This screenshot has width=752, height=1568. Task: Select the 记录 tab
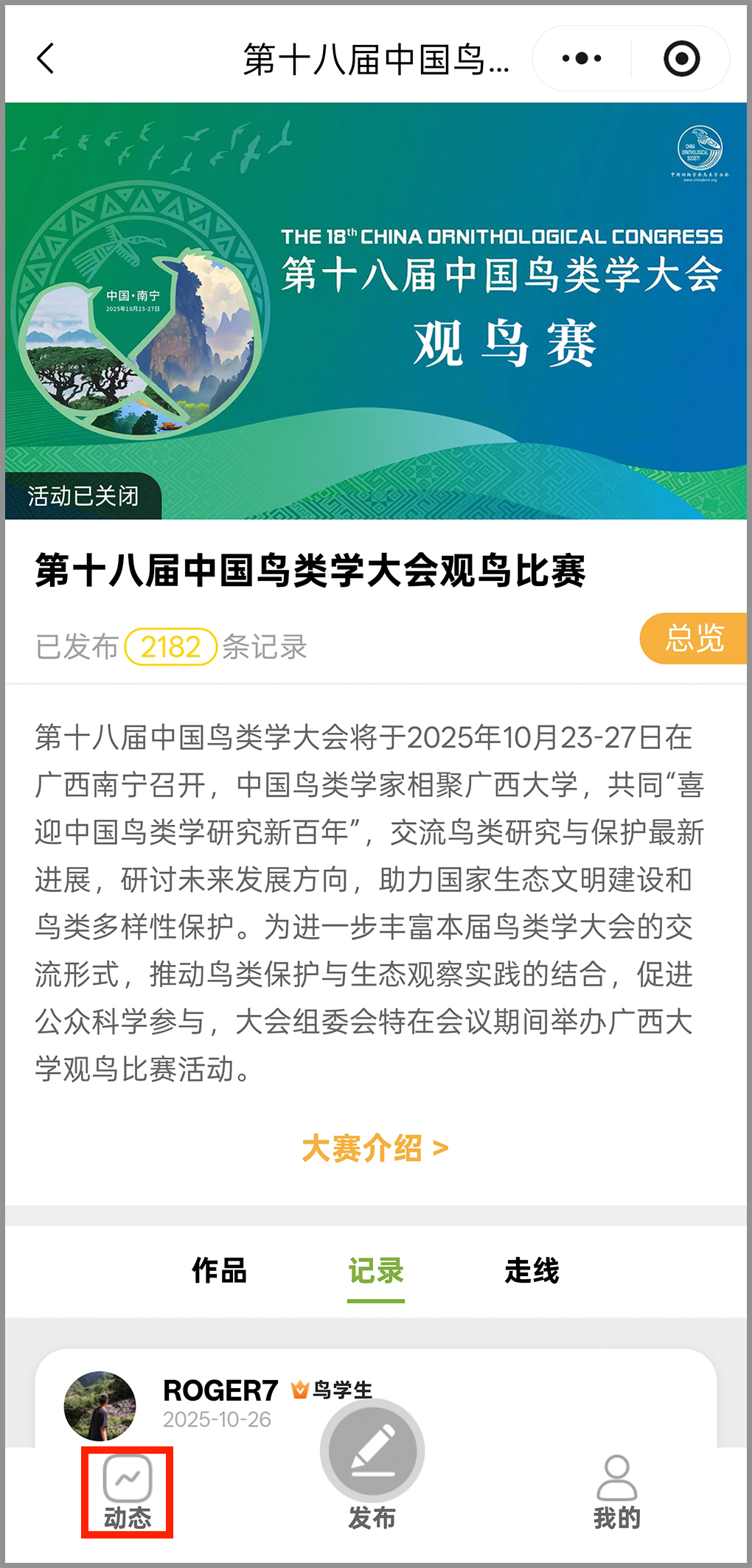376,1271
